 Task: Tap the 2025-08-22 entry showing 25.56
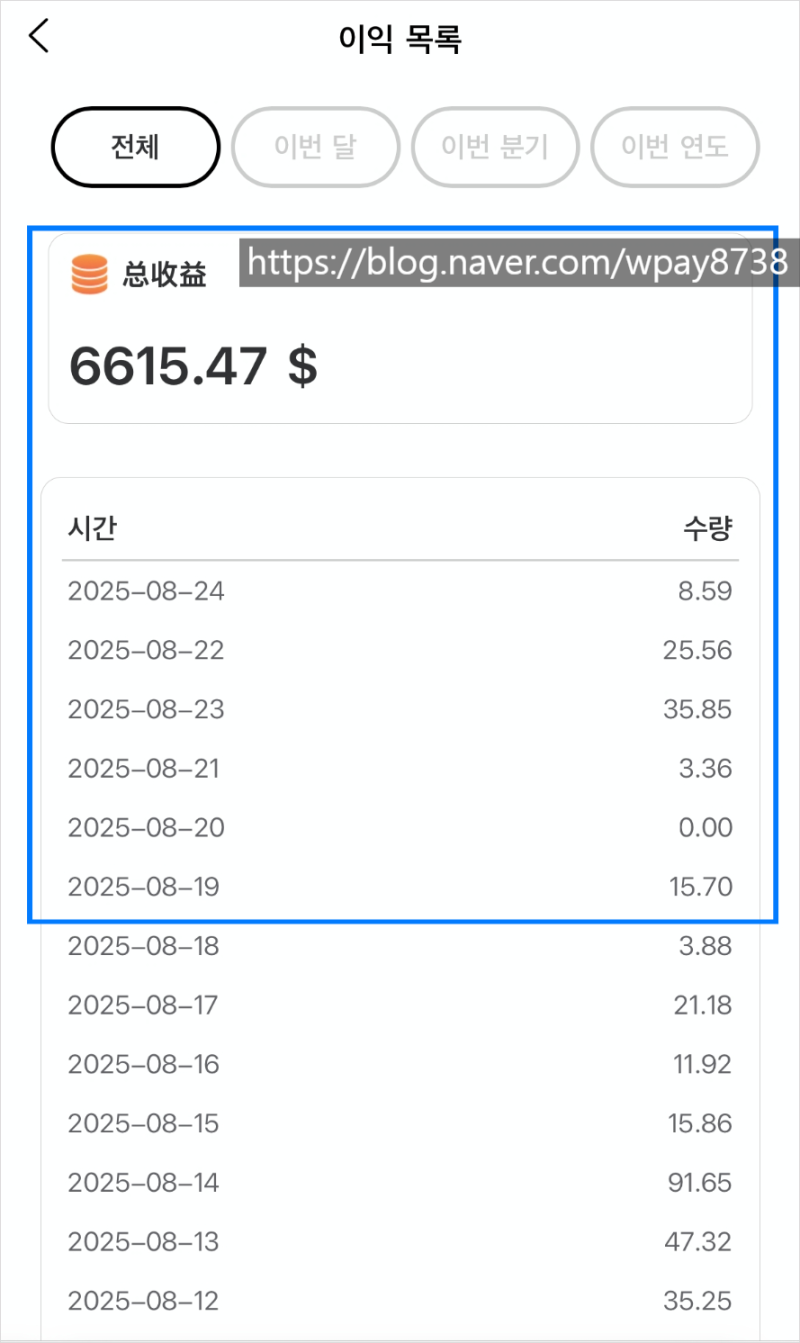pyautogui.click(x=400, y=650)
